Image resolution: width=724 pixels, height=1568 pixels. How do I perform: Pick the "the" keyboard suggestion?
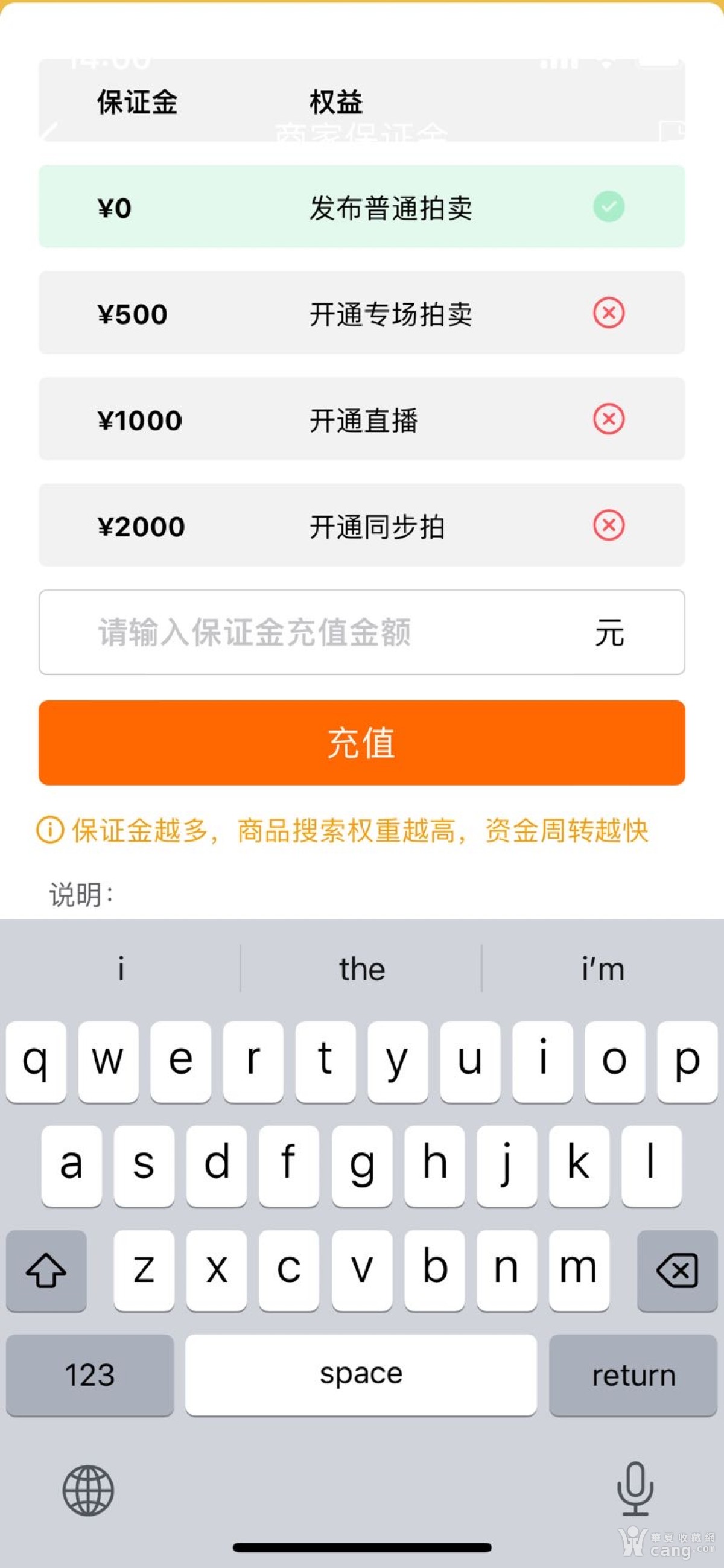[x=361, y=968]
